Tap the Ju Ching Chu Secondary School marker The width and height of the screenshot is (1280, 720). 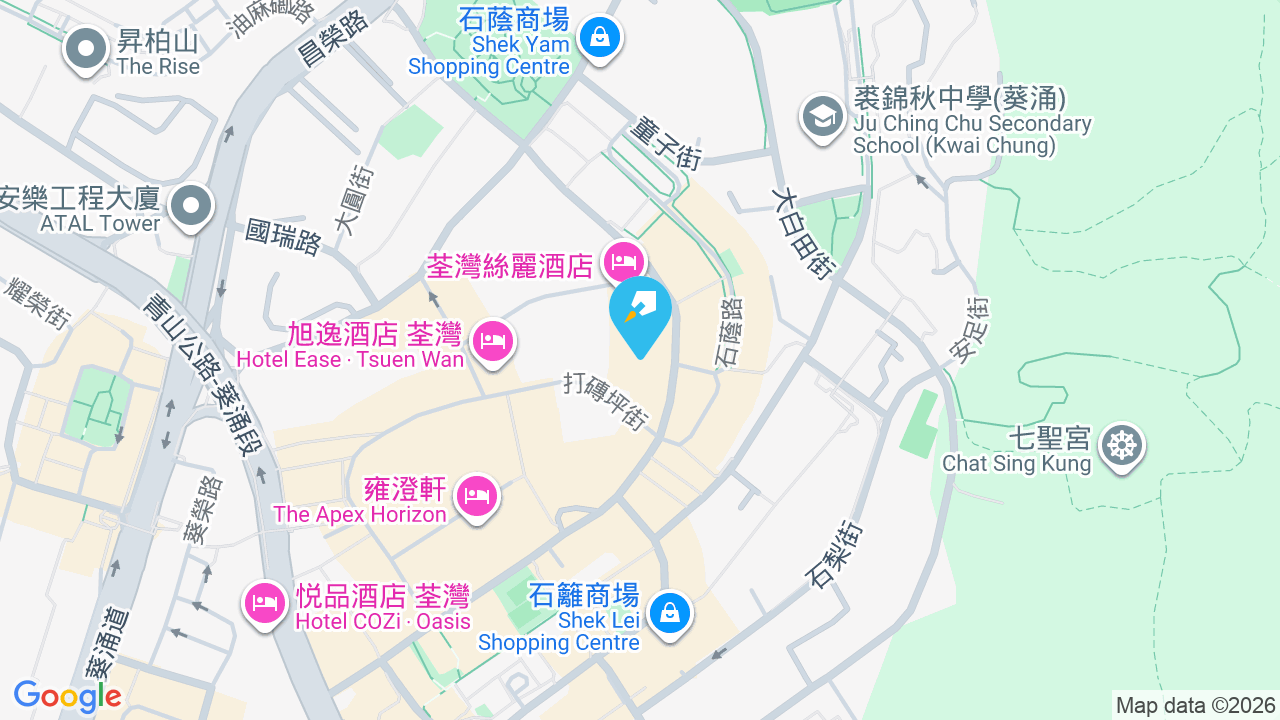coord(823,119)
